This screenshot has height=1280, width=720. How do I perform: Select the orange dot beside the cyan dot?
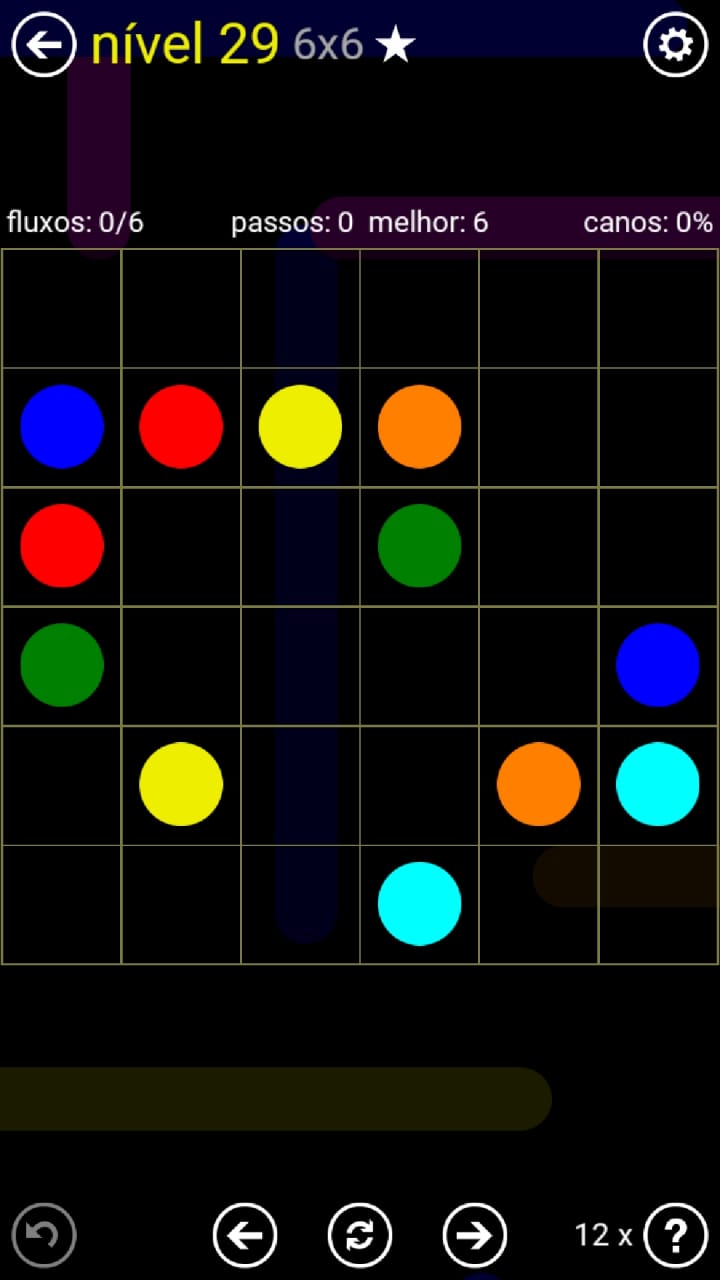point(538,784)
